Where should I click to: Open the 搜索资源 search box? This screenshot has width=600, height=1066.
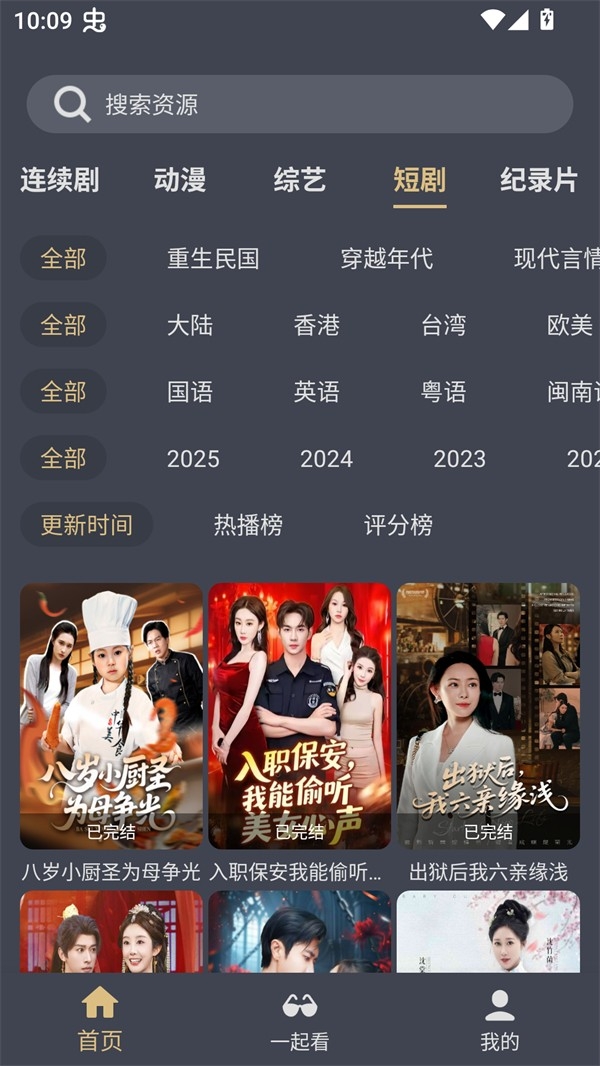300,104
